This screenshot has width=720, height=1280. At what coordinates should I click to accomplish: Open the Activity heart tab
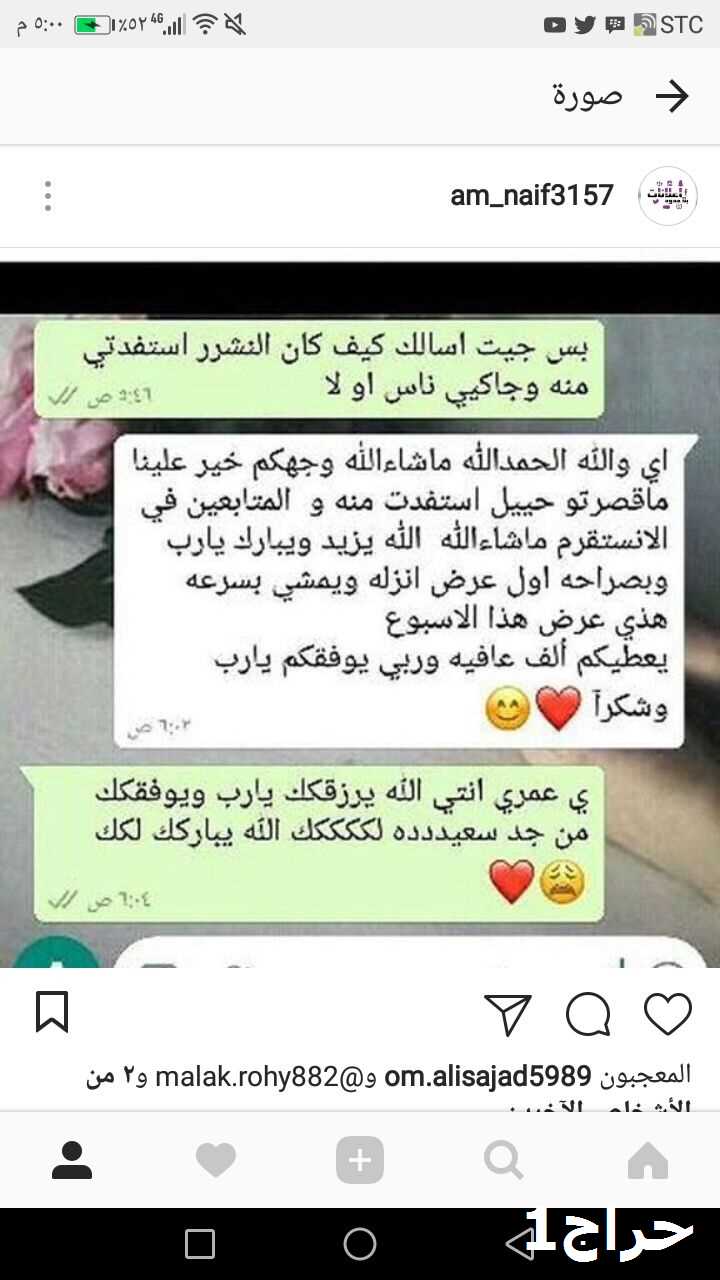coord(216,1160)
